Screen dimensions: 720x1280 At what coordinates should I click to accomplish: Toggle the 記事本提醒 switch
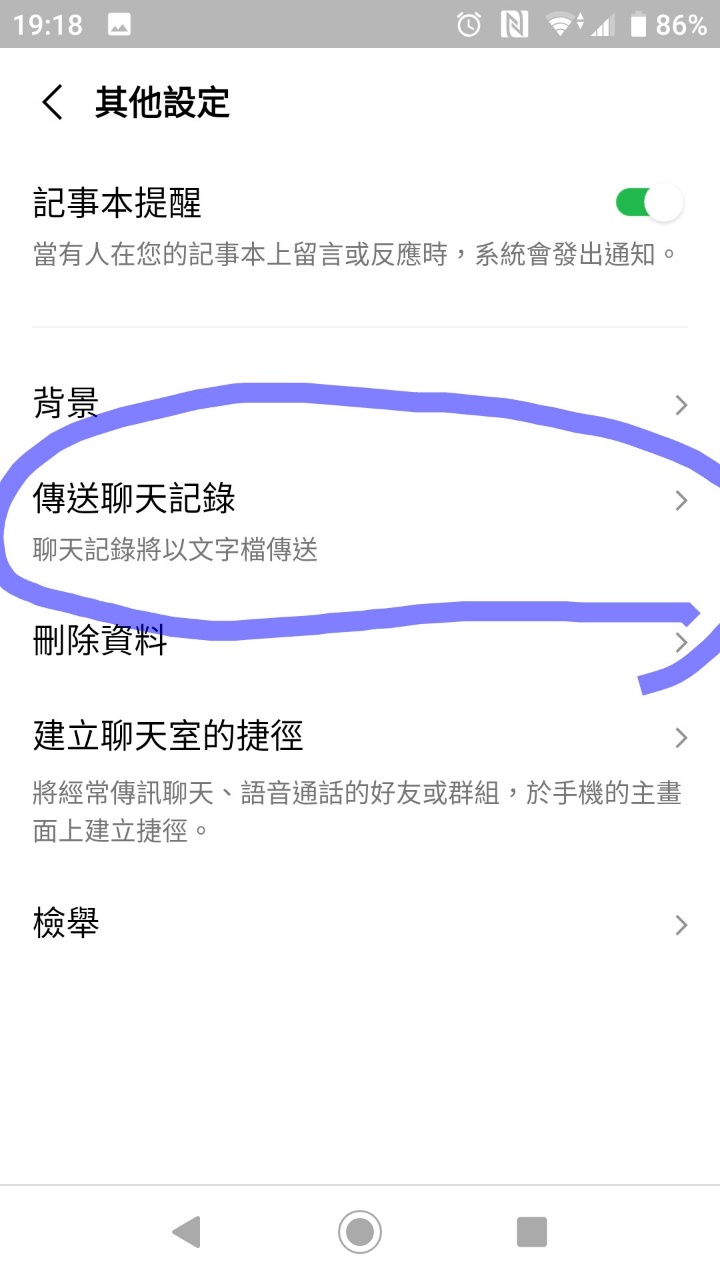[x=649, y=204]
